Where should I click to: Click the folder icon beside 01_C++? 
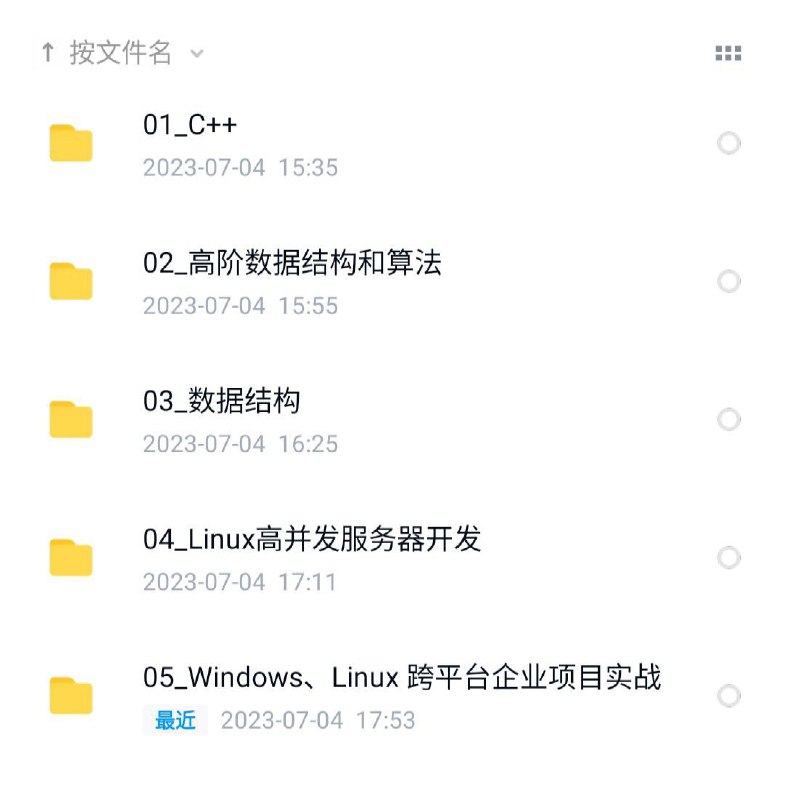tap(71, 143)
